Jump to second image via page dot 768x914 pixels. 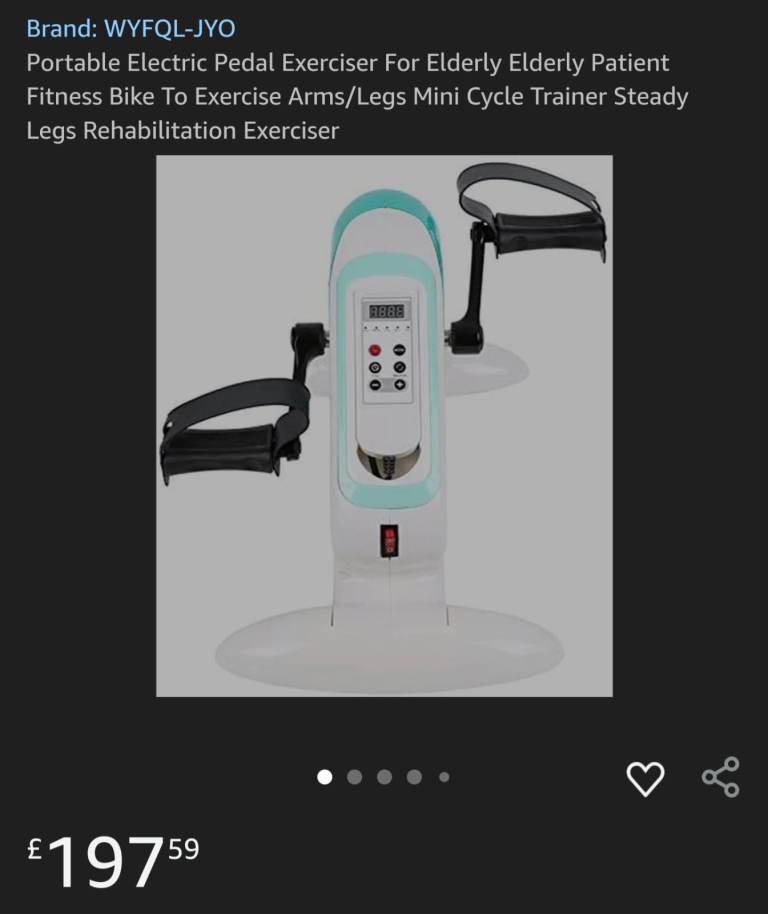coord(354,777)
